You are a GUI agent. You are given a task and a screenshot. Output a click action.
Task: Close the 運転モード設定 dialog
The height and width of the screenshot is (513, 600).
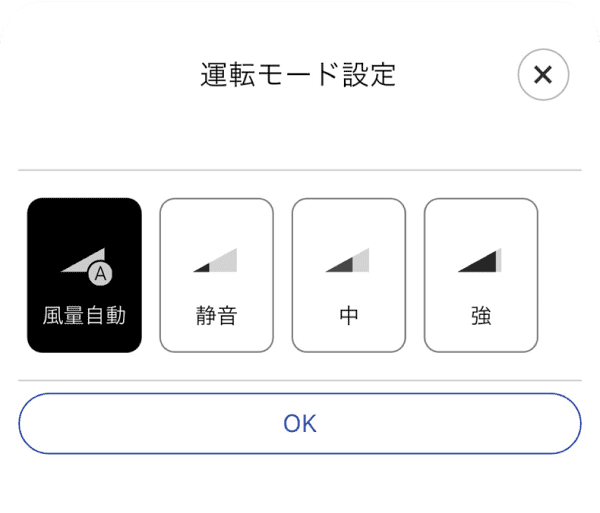coord(543,75)
